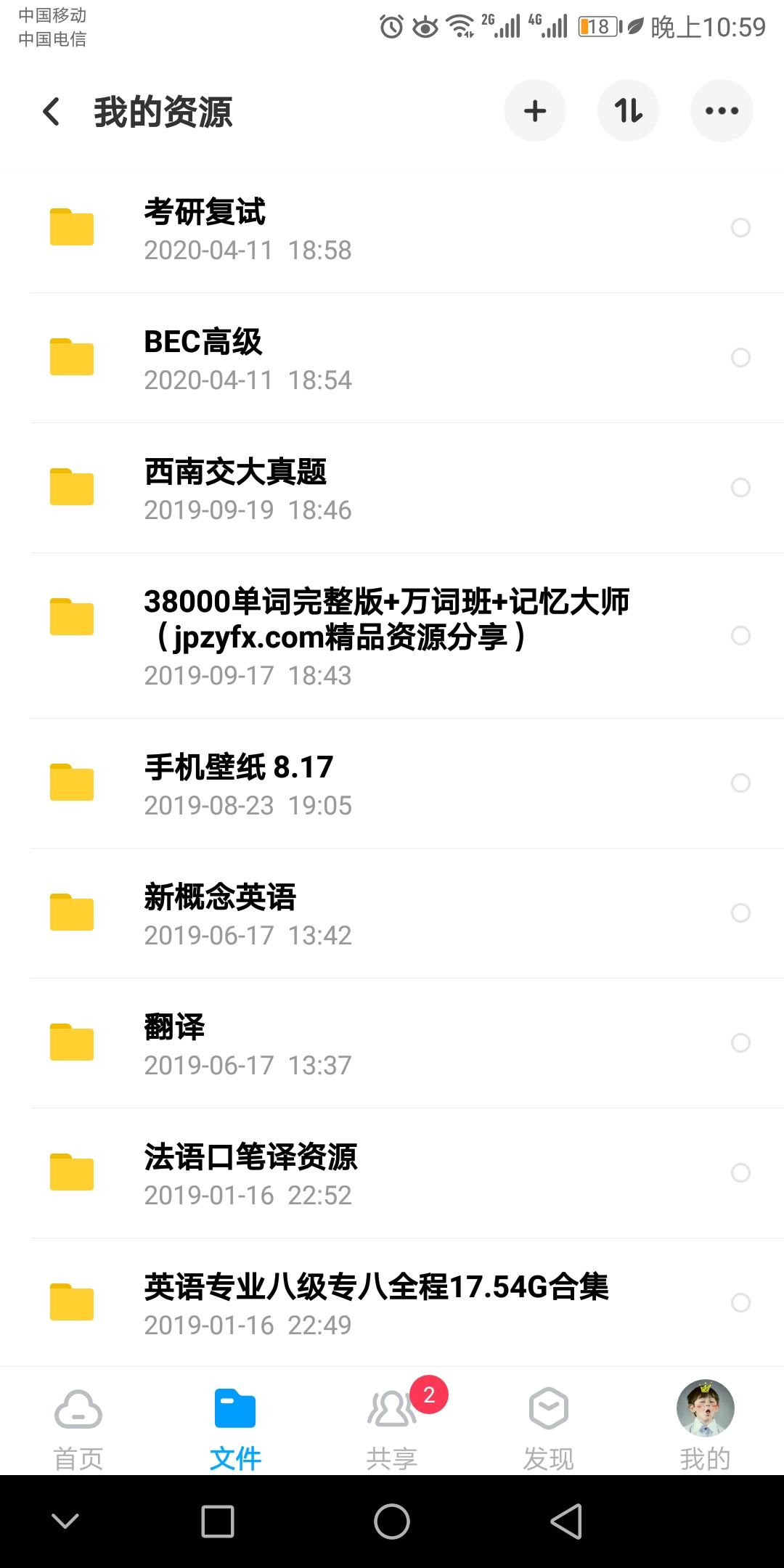The height and width of the screenshot is (1568, 784).
Task: Open the 38000单词完整版 folder
Action: (x=392, y=636)
